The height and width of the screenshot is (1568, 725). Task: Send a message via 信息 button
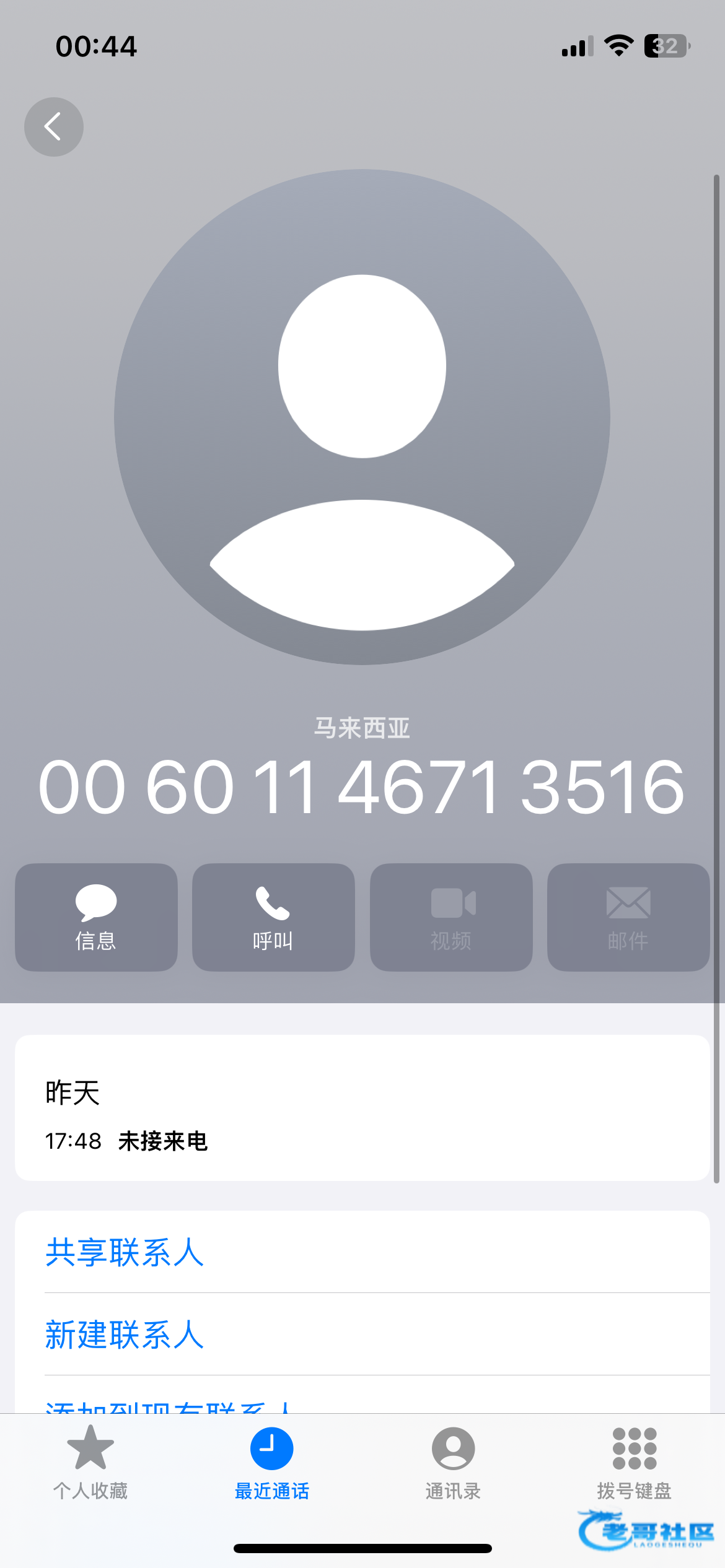pyautogui.click(x=96, y=917)
